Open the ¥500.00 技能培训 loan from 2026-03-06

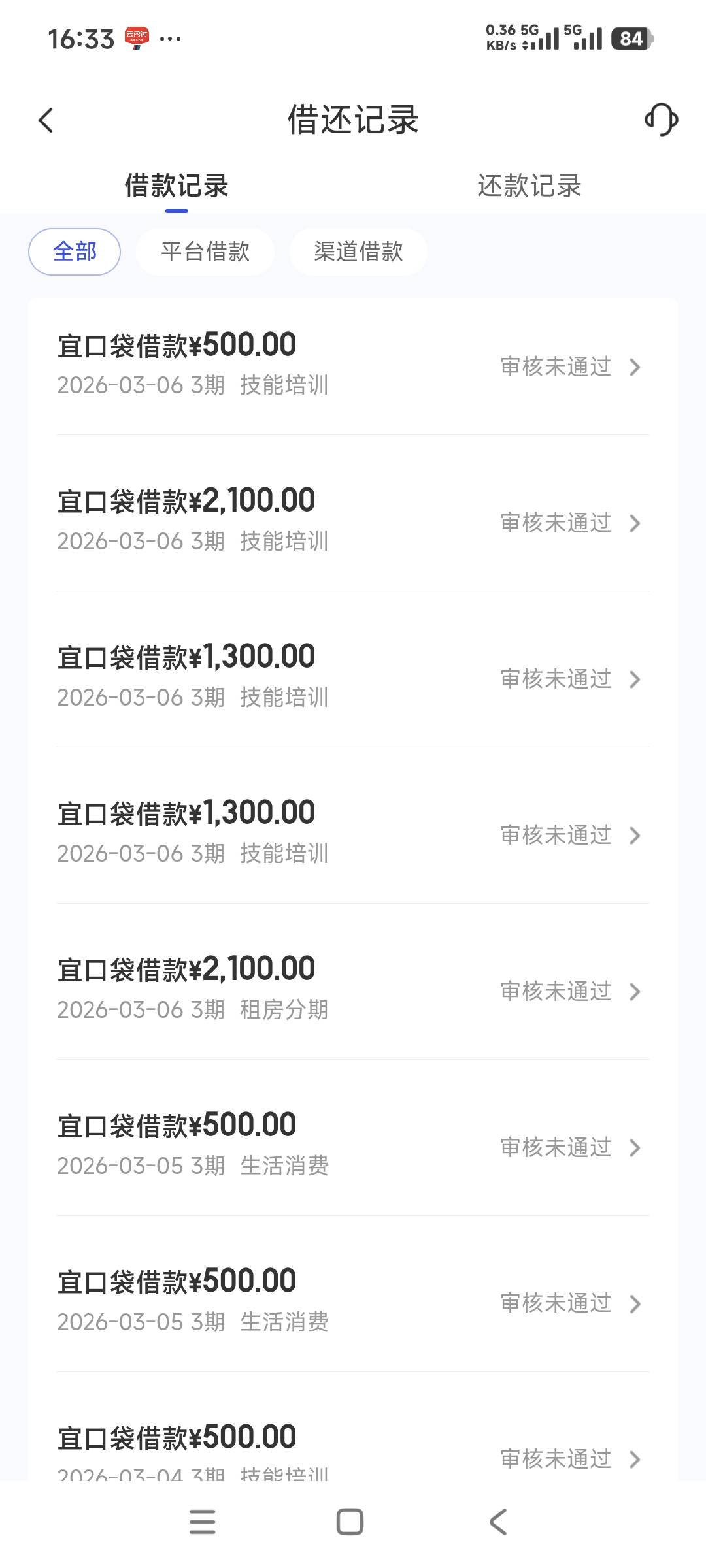[x=353, y=366]
